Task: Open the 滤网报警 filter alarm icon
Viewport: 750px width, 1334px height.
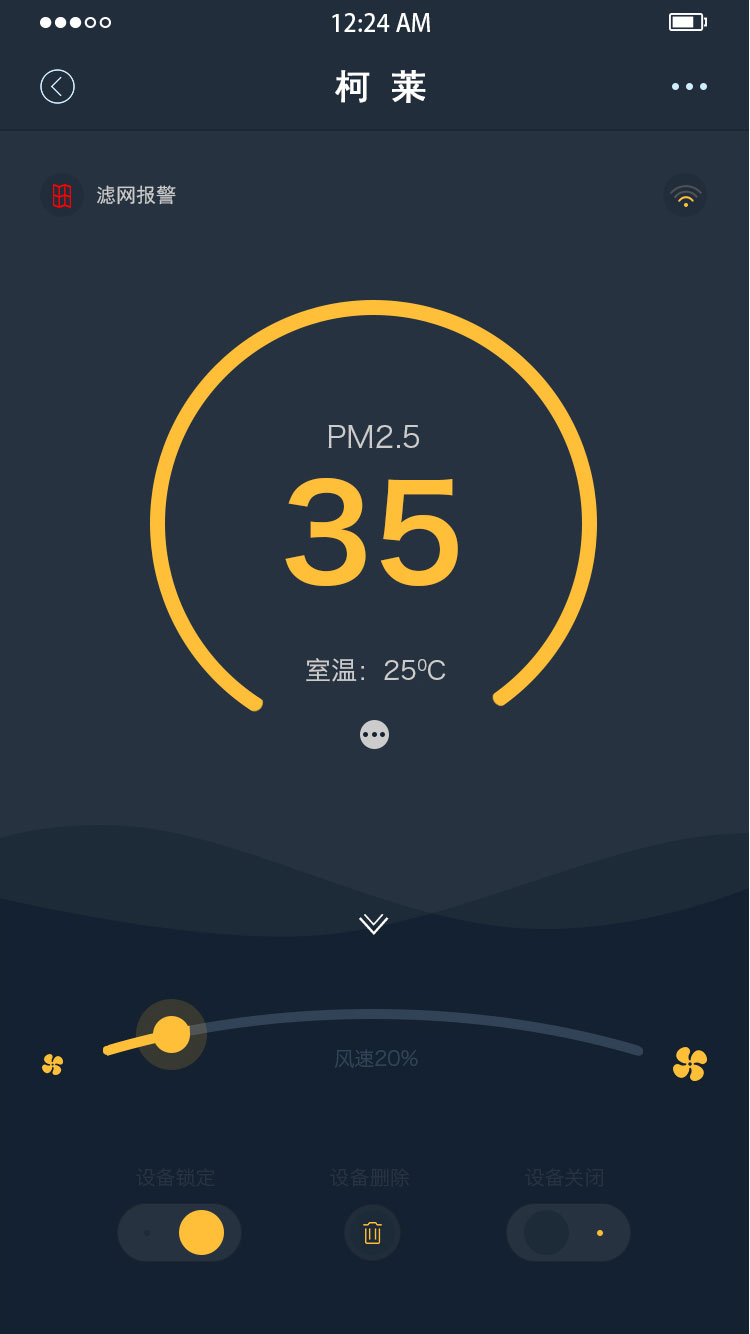Action: click(x=62, y=195)
